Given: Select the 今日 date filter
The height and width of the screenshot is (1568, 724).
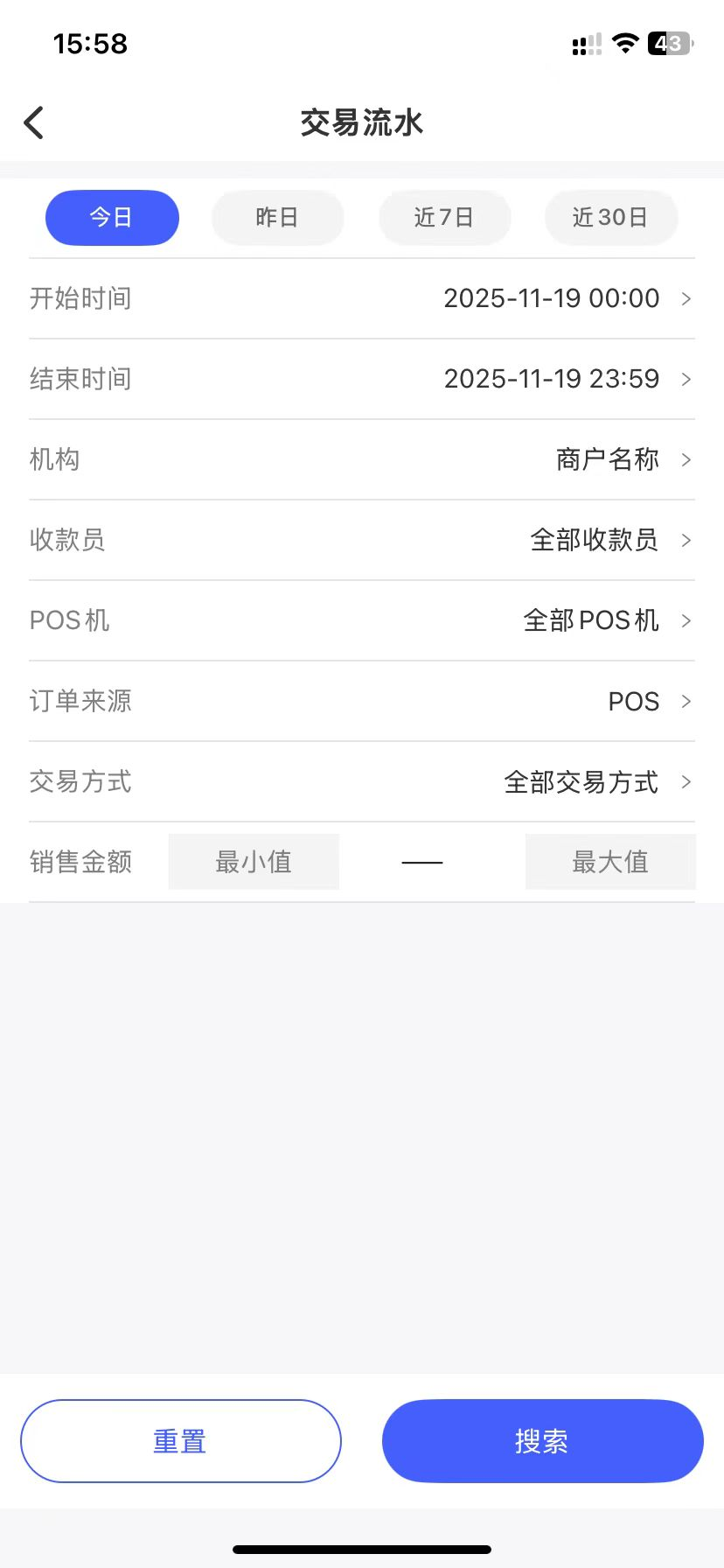Looking at the screenshot, I should [112, 218].
